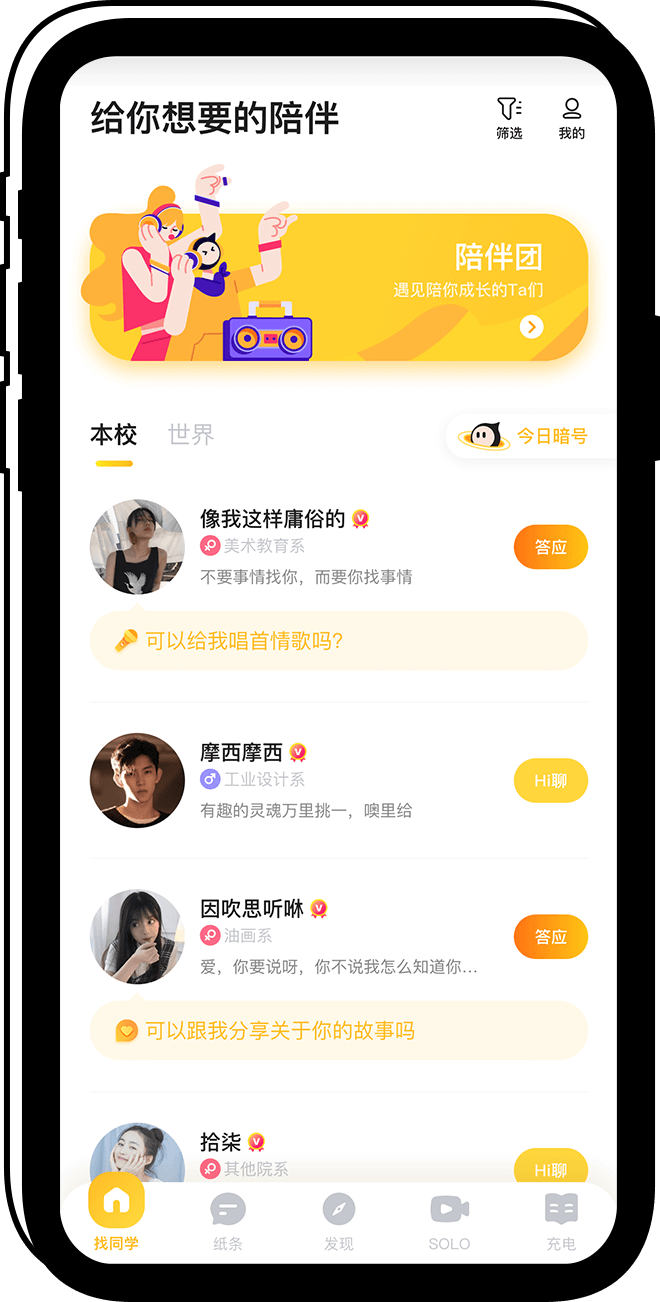The height and width of the screenshot is (1302, 660).
Task: Switch to the 世界 tab
Action: point(191,435)
